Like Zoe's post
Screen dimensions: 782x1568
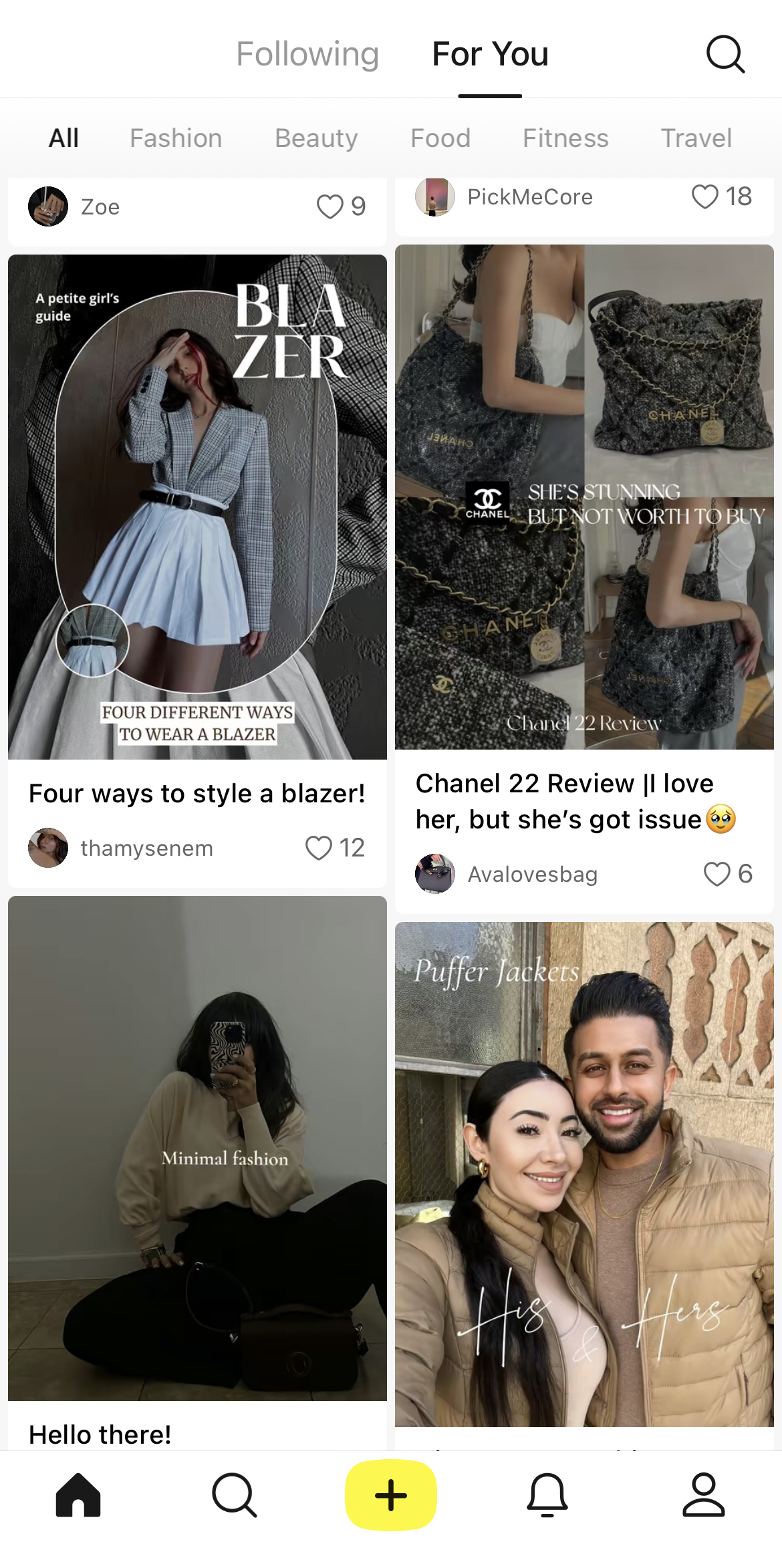click(x=330, y=206)
